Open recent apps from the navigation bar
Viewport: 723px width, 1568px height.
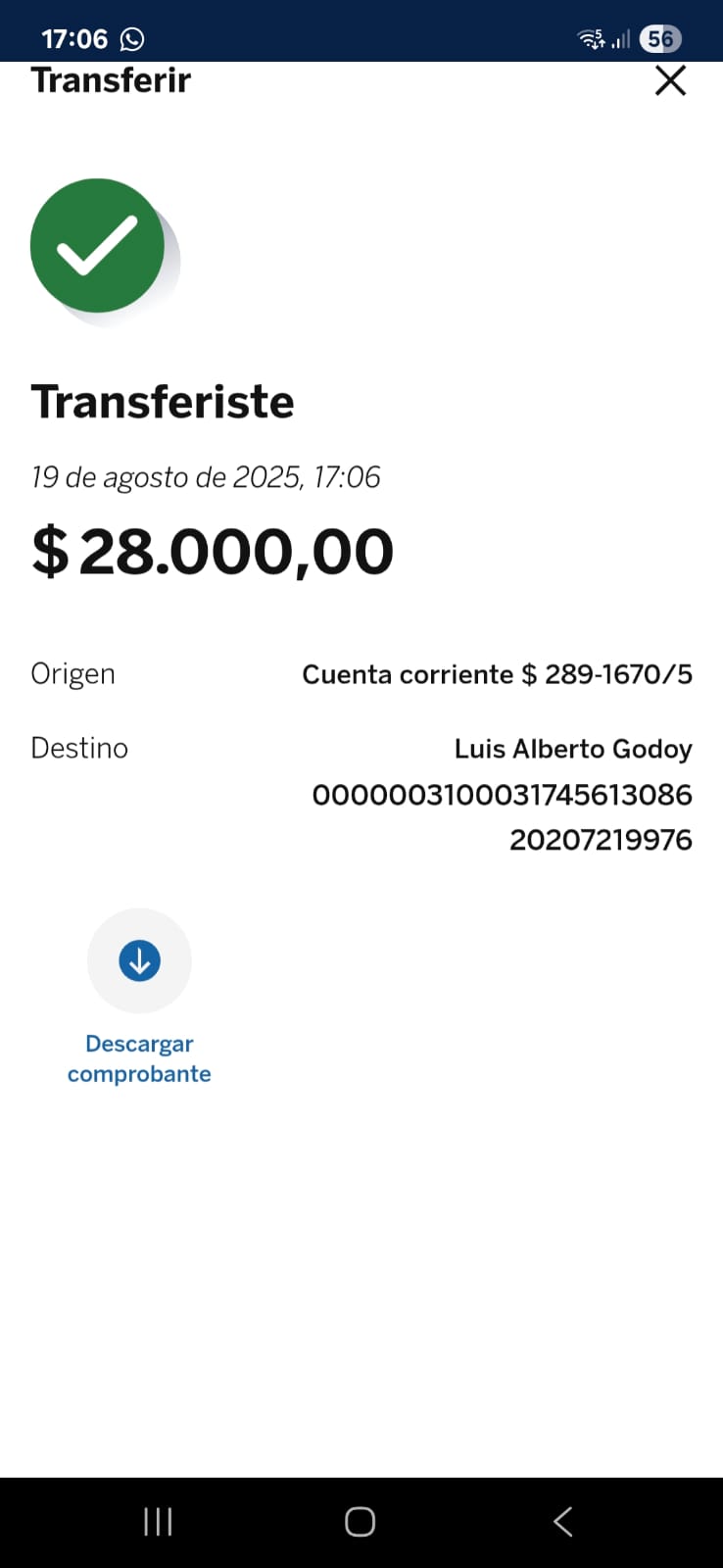(158, 1521)
